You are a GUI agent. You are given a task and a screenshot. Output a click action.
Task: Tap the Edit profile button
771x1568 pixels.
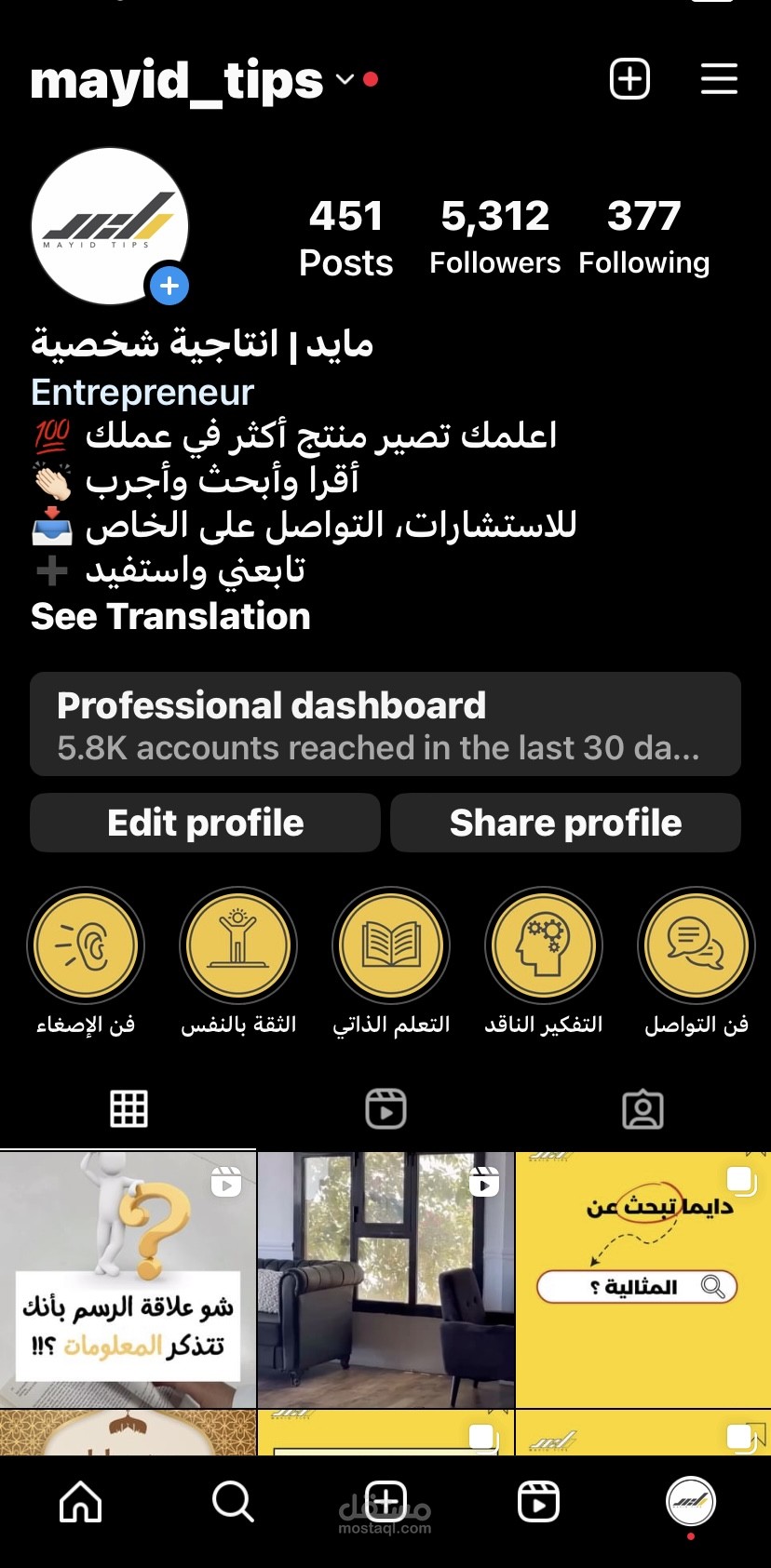(x=205, y=823)
